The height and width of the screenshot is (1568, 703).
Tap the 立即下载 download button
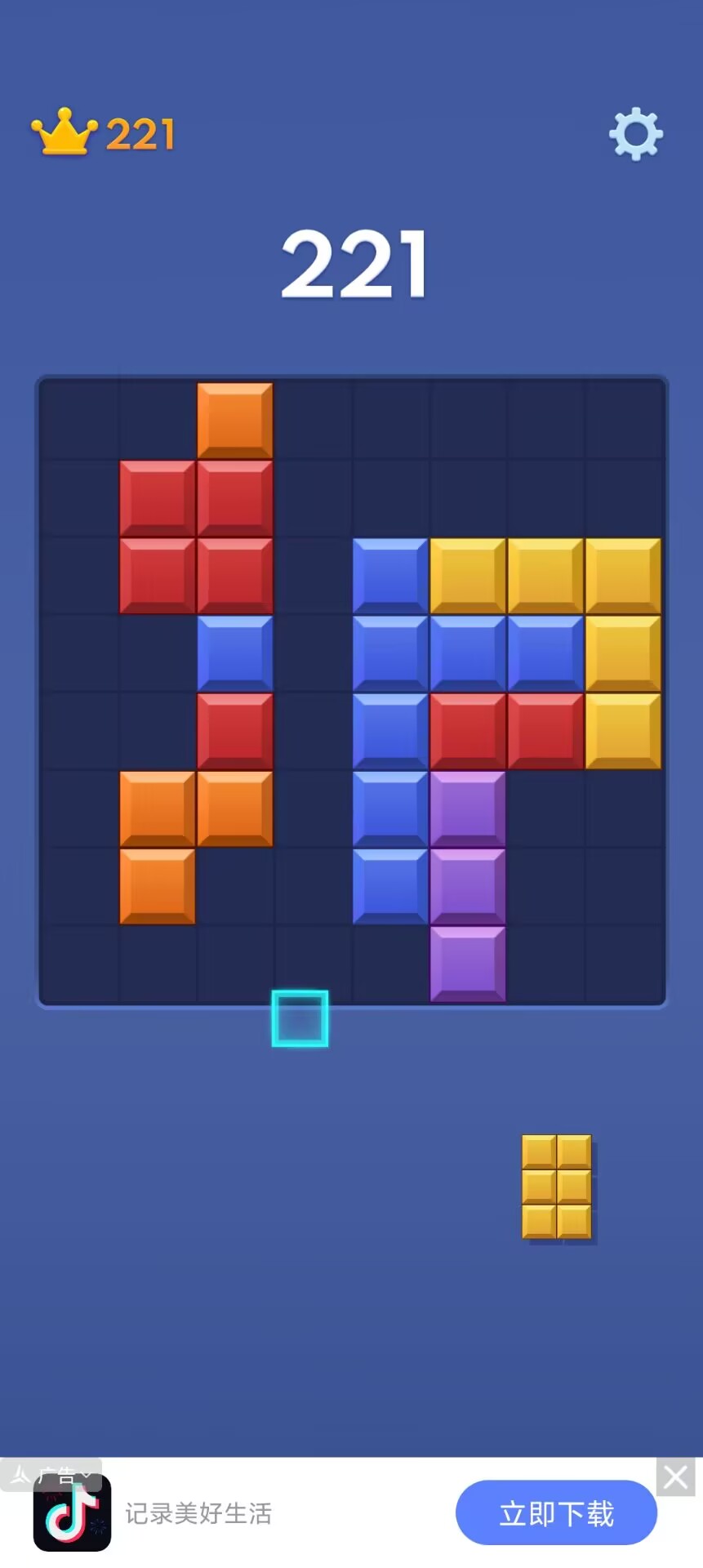point(556,1513)
